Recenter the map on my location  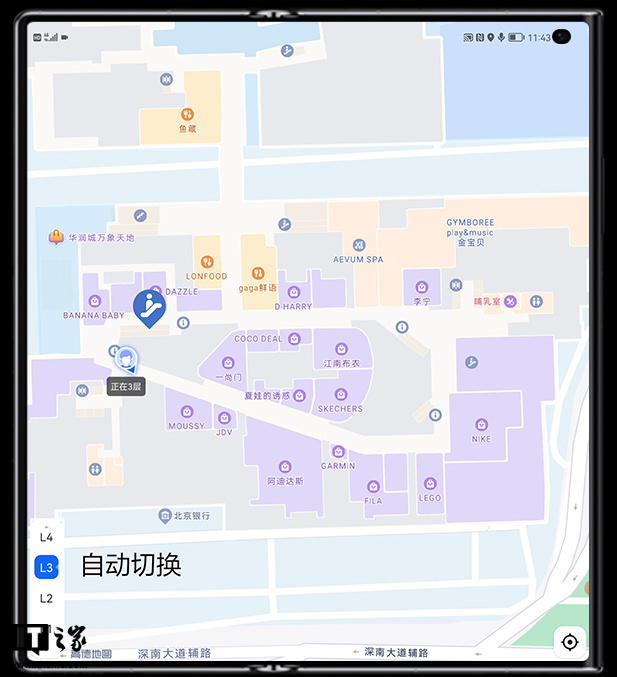570,641
